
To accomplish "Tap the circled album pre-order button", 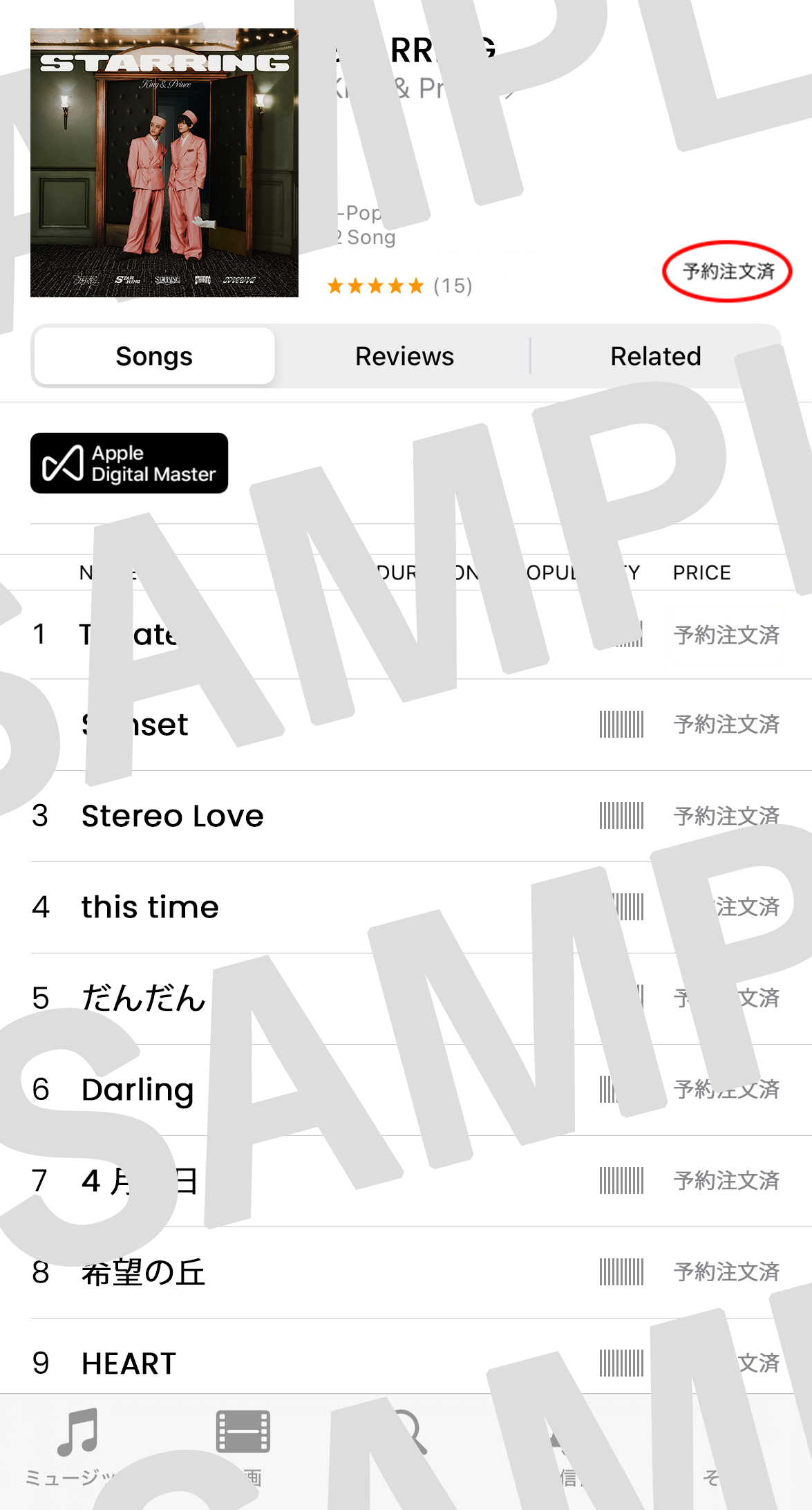I will coord(727,271).
